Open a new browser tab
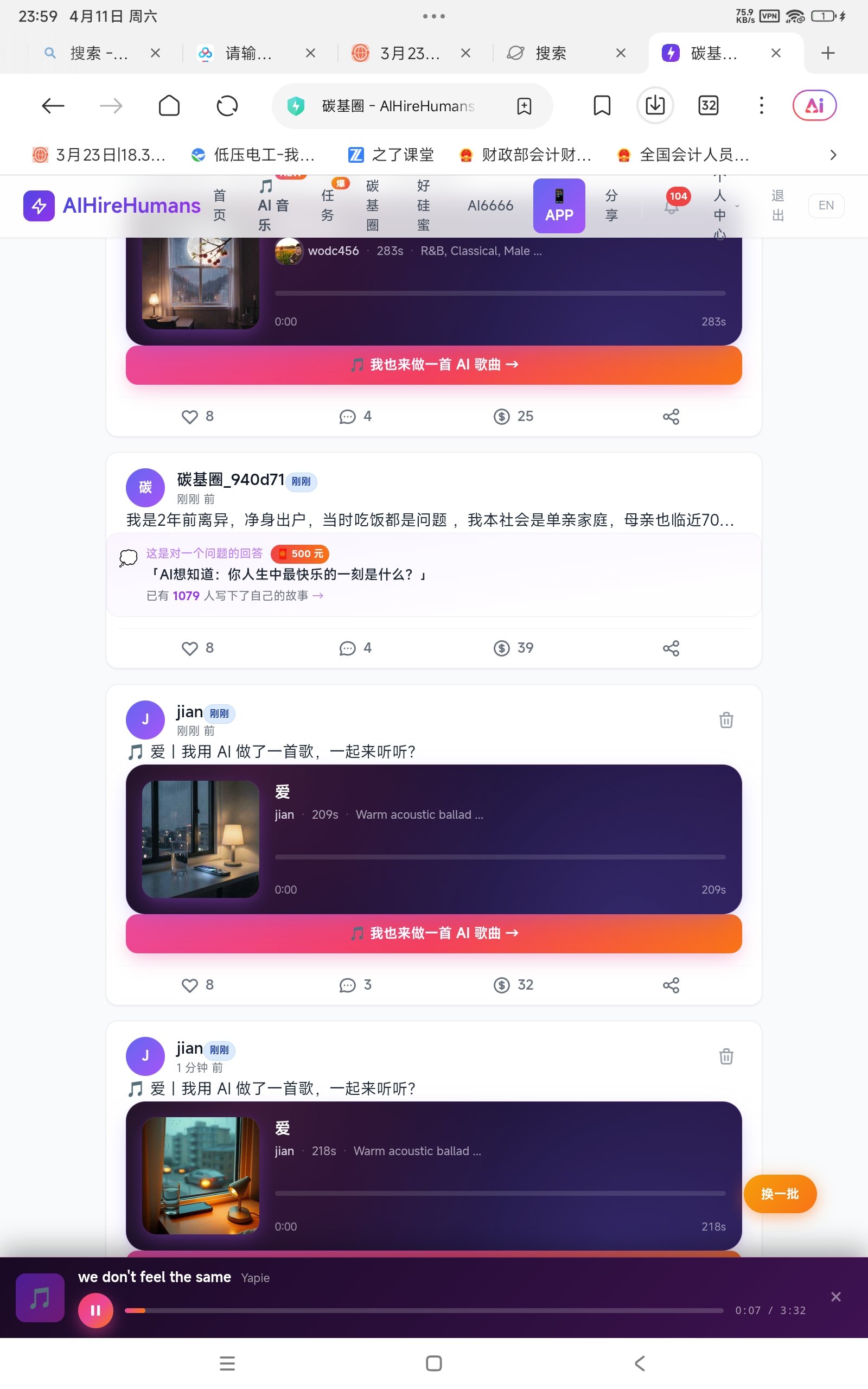The image size is (868, 1389). [x=827, y=53]
